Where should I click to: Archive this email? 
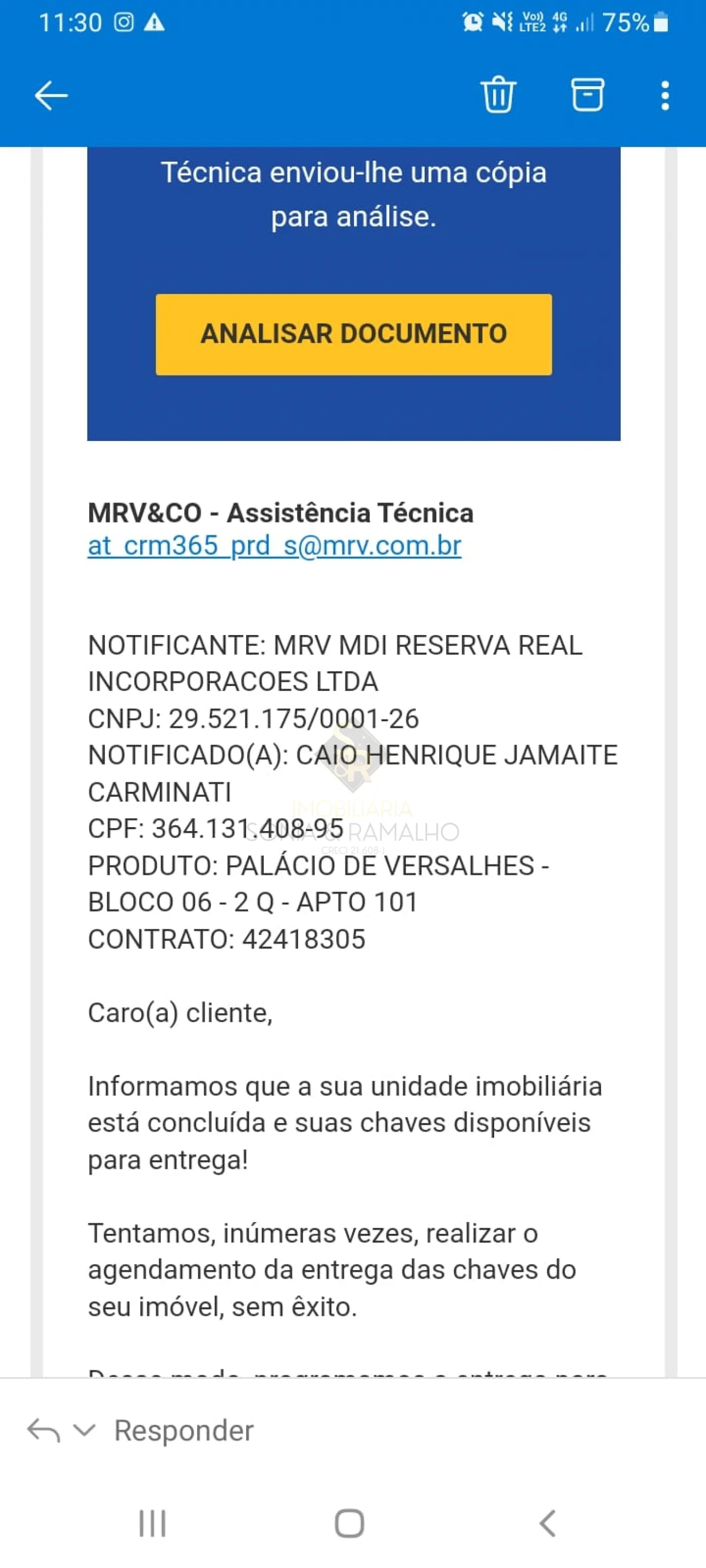pyautogui.click(x=587, y=95)
